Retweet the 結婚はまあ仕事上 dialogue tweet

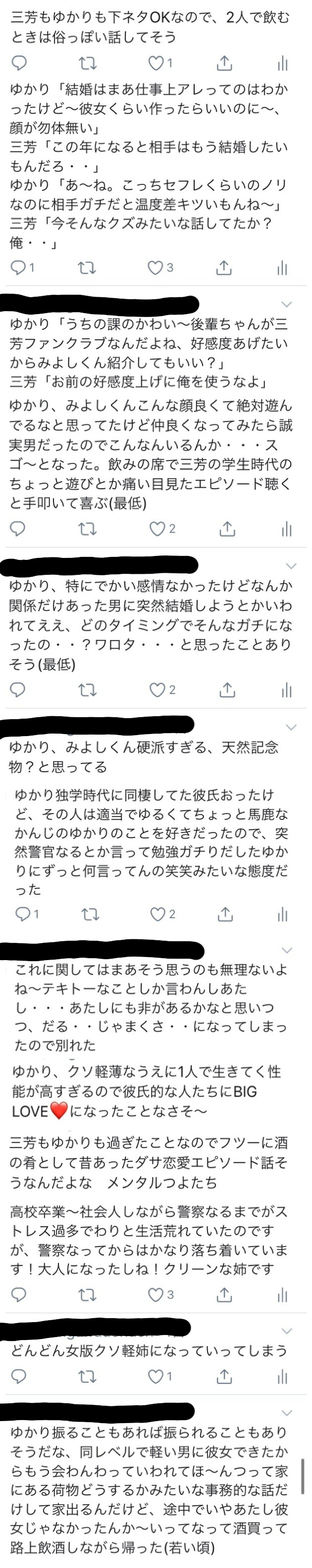pyautogui.click(x=87, y=268)
